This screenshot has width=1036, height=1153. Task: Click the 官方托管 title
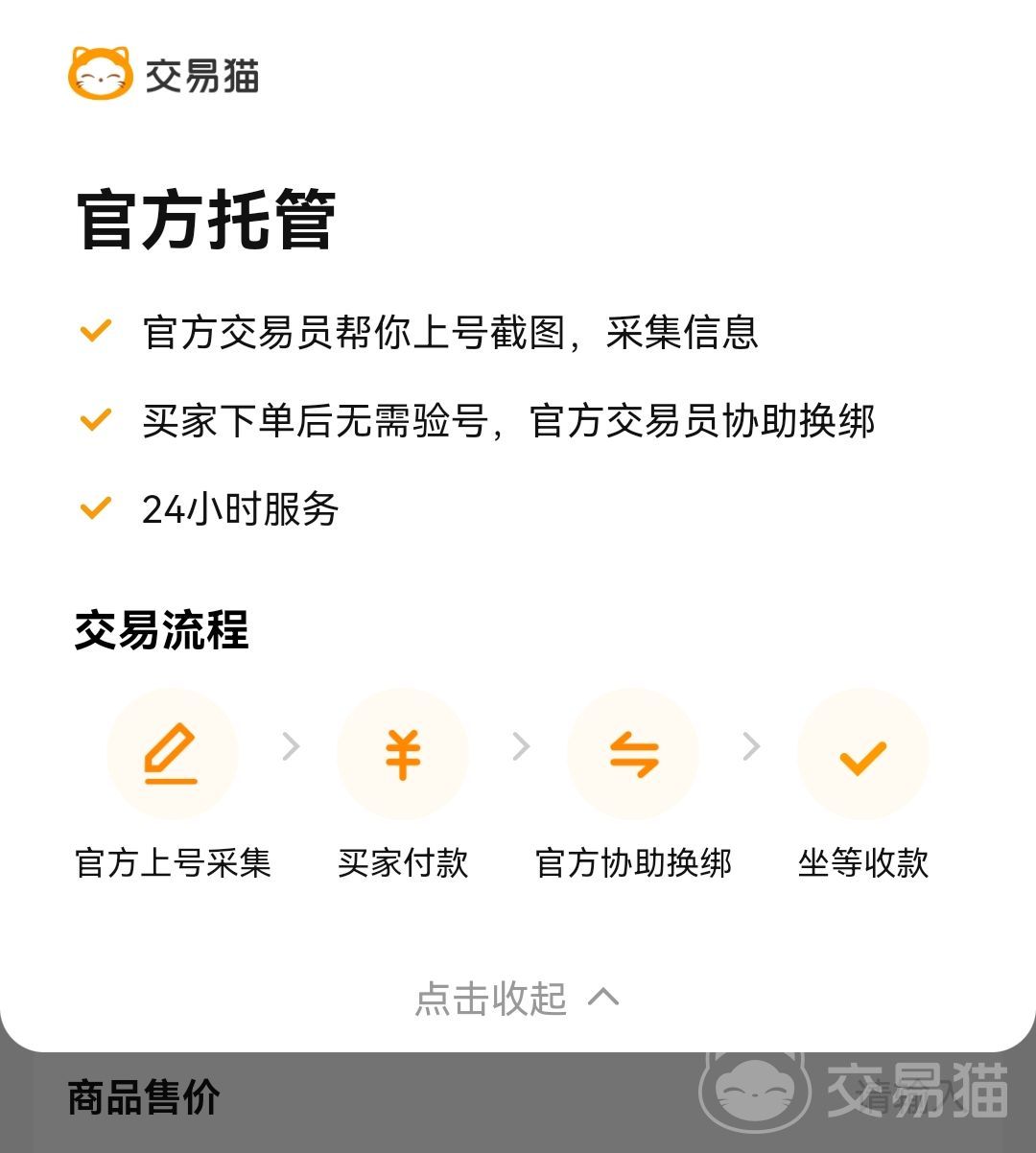(201, 219)
